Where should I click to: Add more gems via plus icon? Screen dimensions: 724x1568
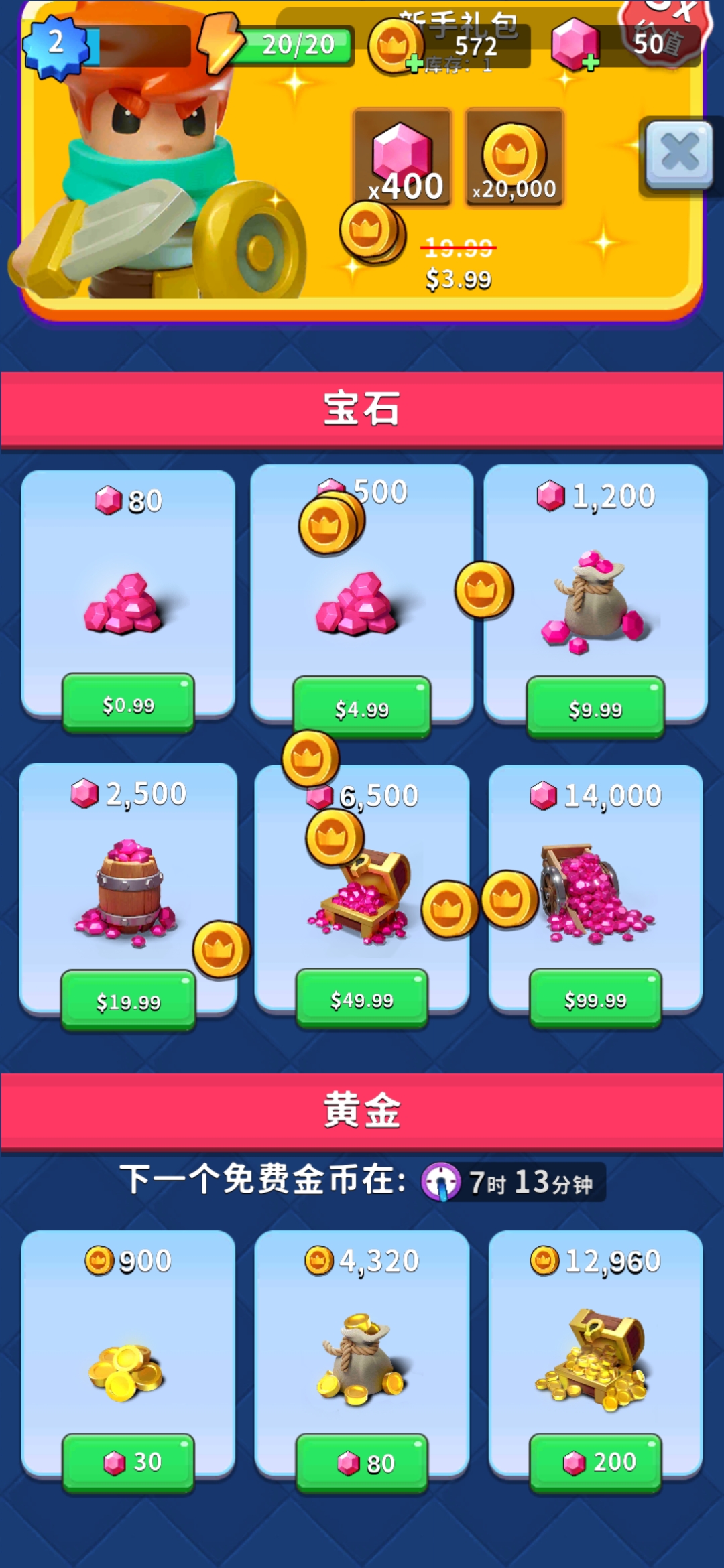tap(590, 64)
